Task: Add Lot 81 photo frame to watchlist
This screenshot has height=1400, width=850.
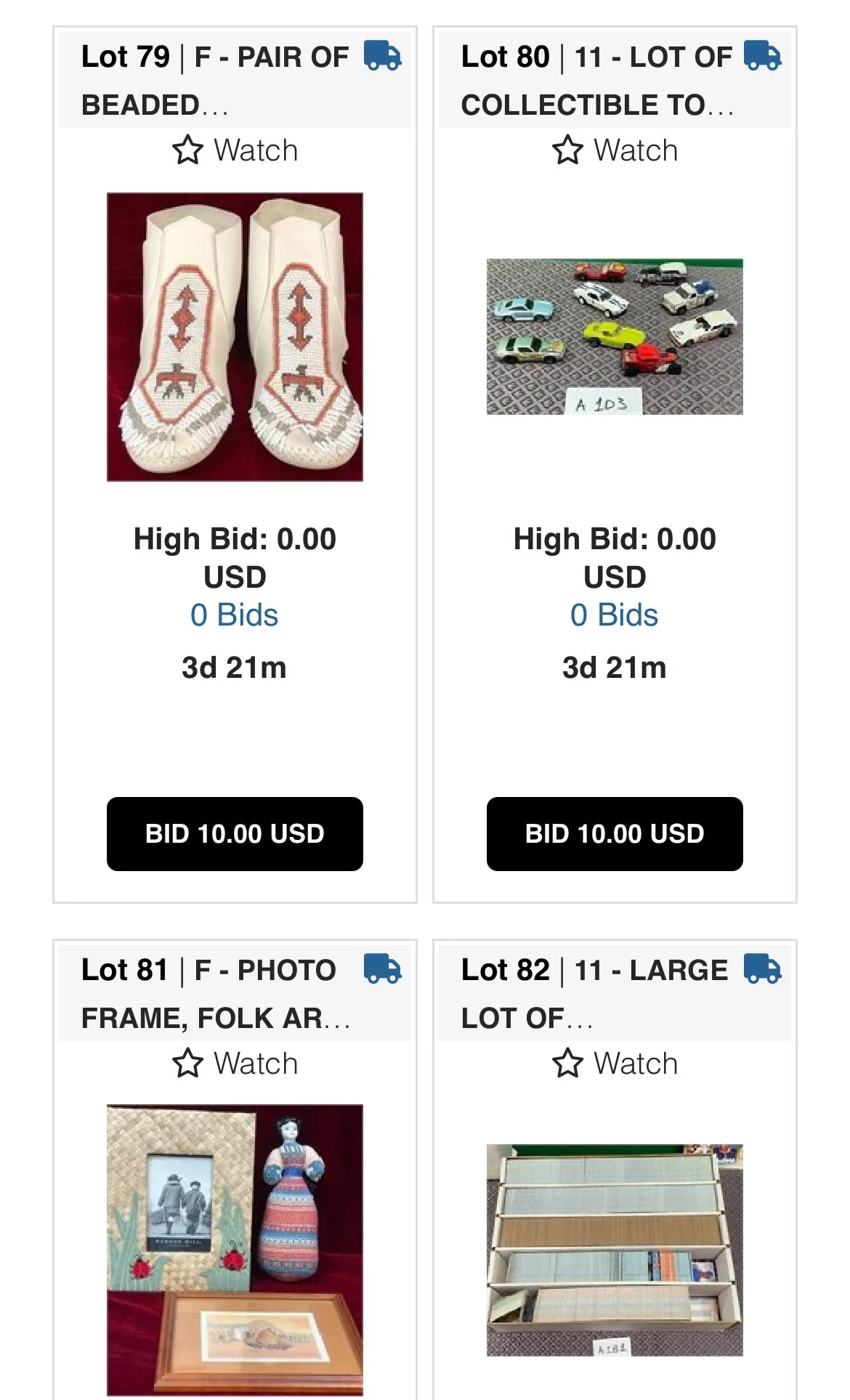Action: [235, 1064]
